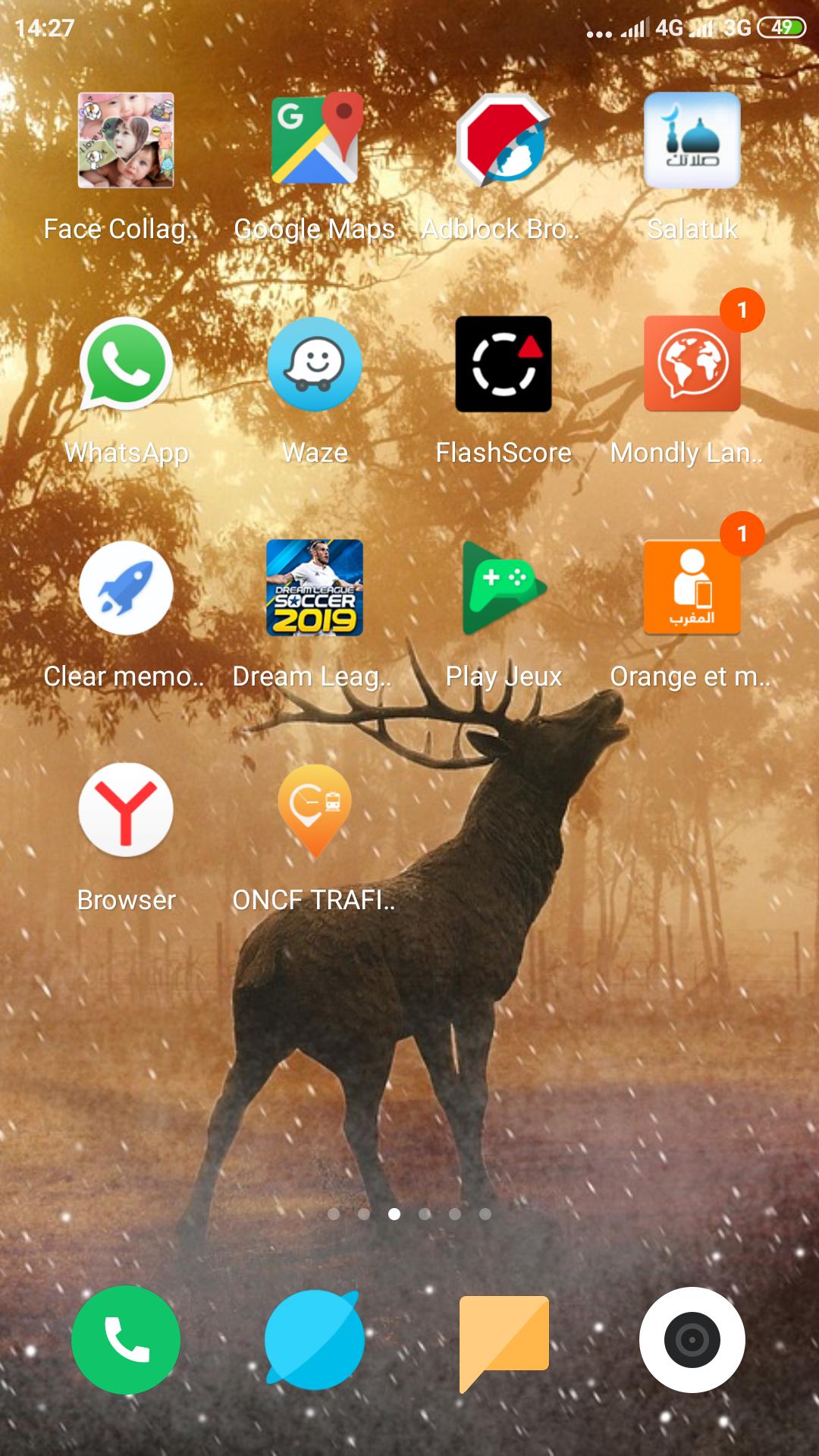Open Waze navigation

(x=315, y=364)
